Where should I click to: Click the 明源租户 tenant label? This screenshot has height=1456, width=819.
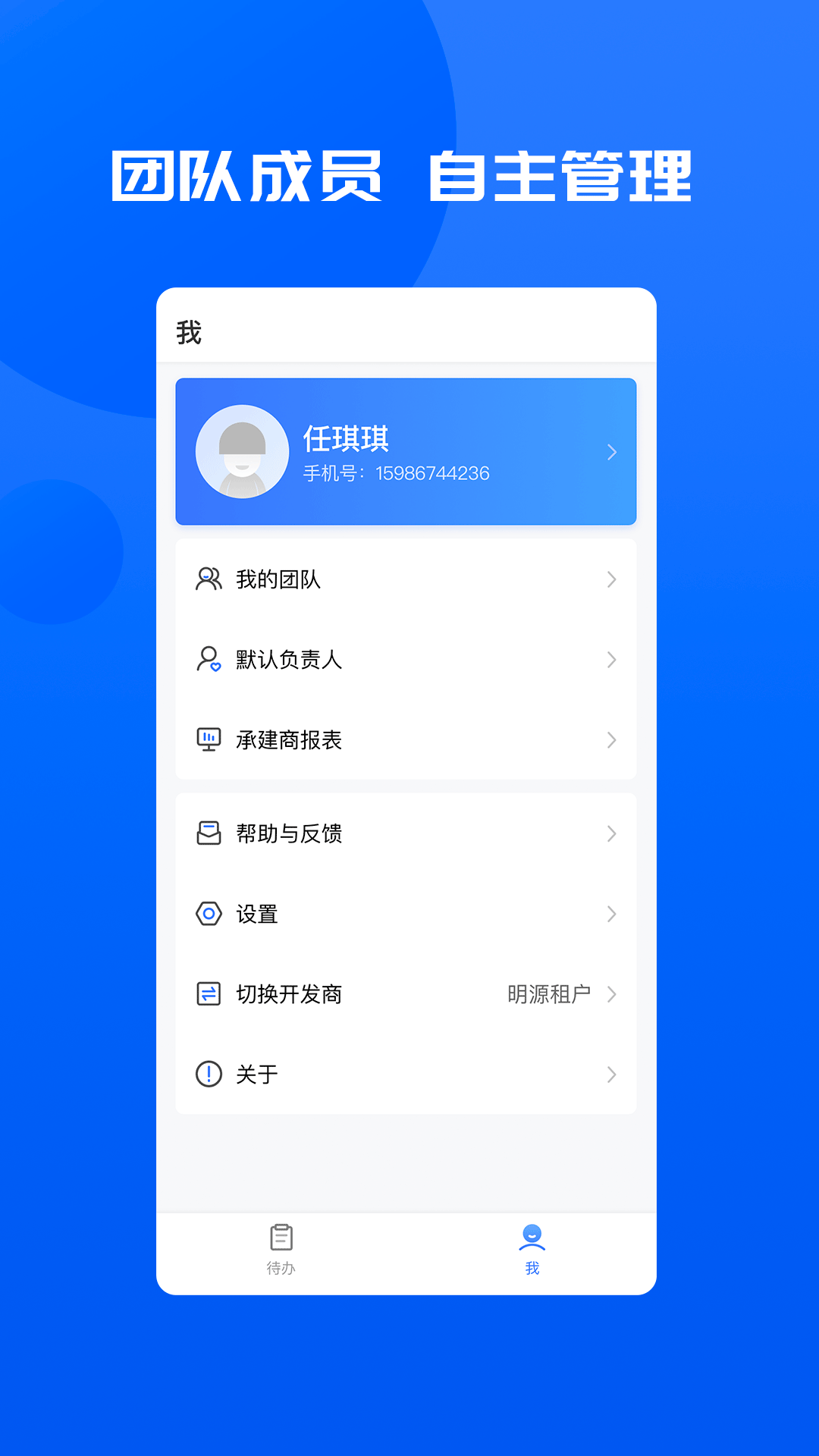coord(550,994)
